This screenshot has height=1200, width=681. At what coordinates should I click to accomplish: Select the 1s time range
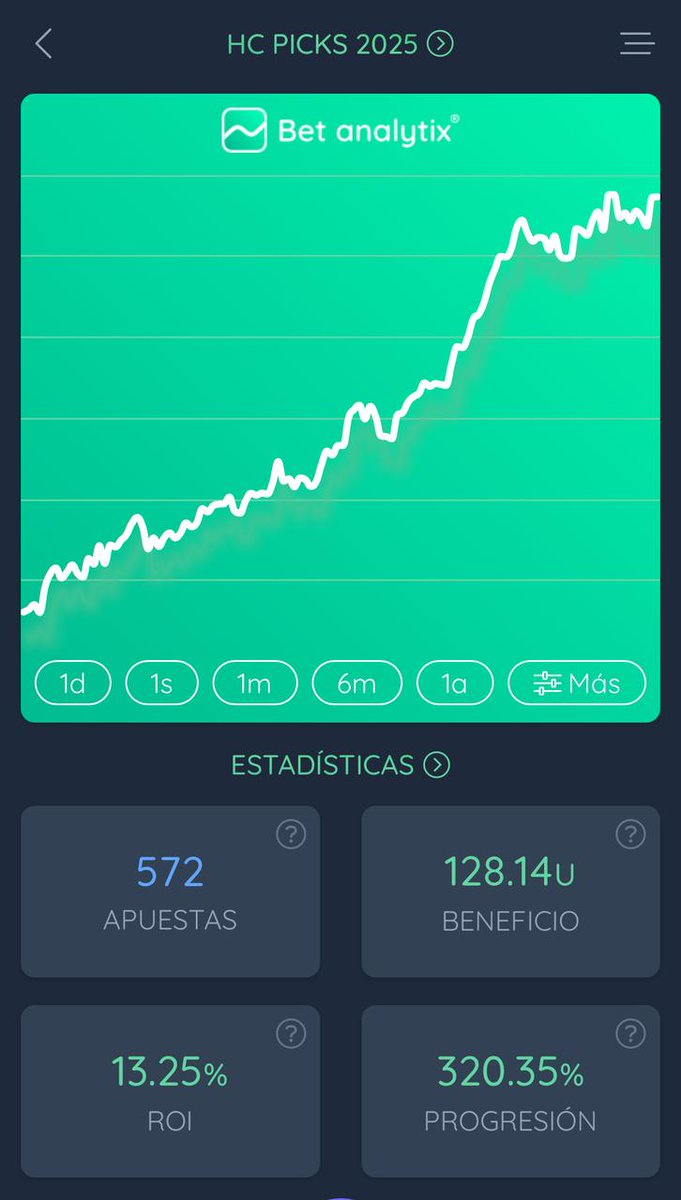click(161, 684)
